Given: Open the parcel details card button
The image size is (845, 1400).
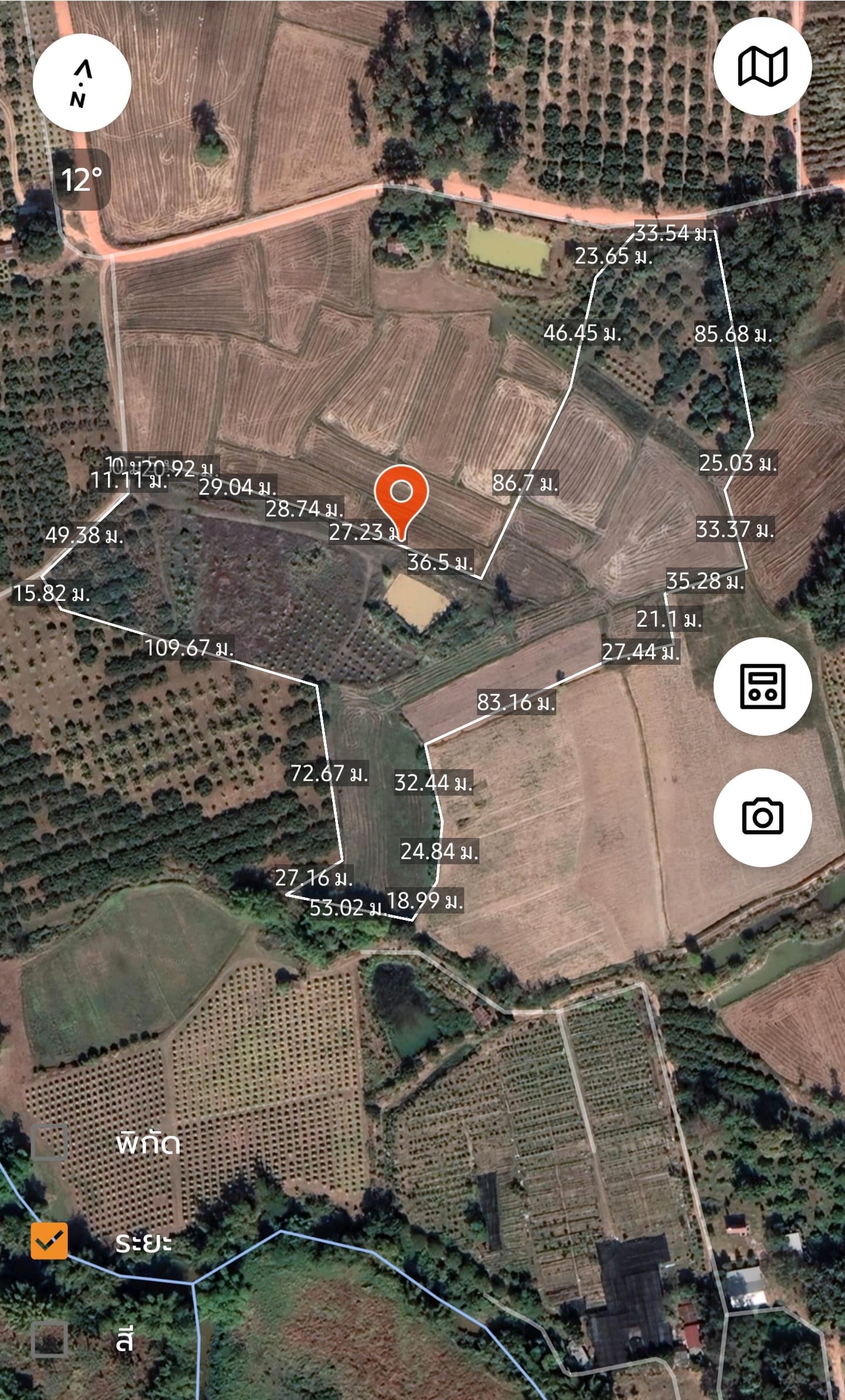Looking at the screenshot, I should click(762, 686).
